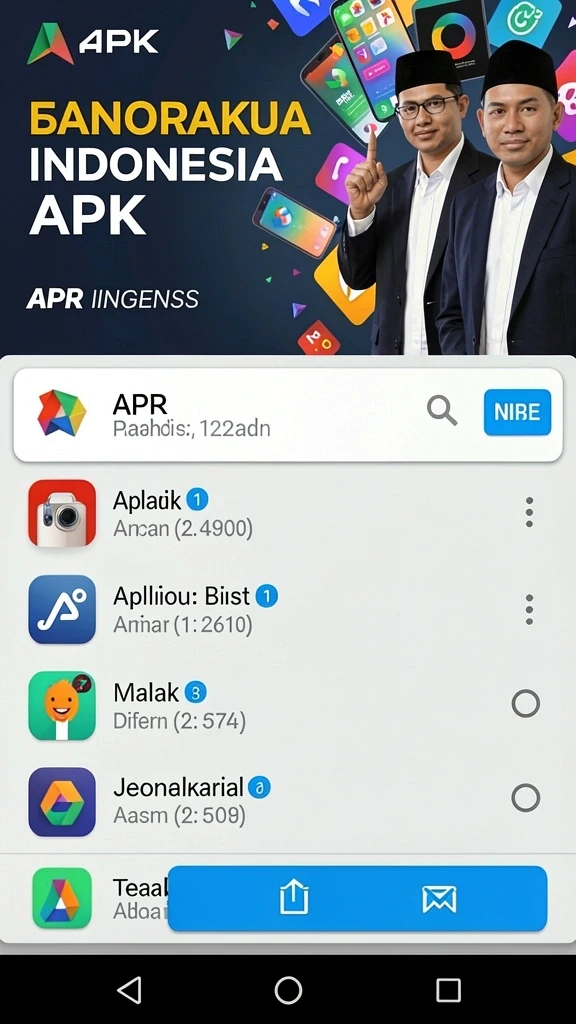Go back with the system back button
576x1024 pixels.
pyautogui.click(x=129, y=990)
